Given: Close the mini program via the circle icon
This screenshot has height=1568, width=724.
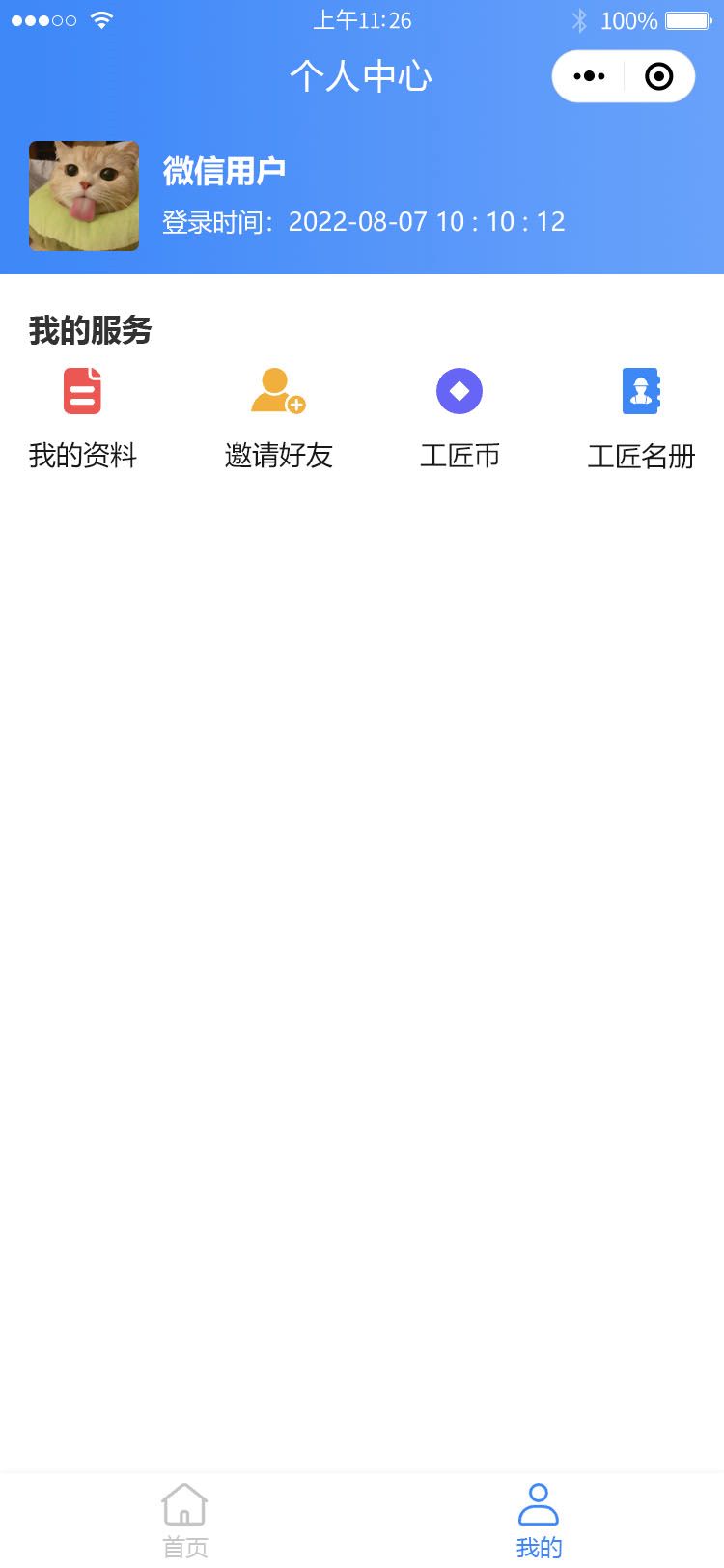Looking at the screenshot, I should pyautogui.click(x=659, y=76).
